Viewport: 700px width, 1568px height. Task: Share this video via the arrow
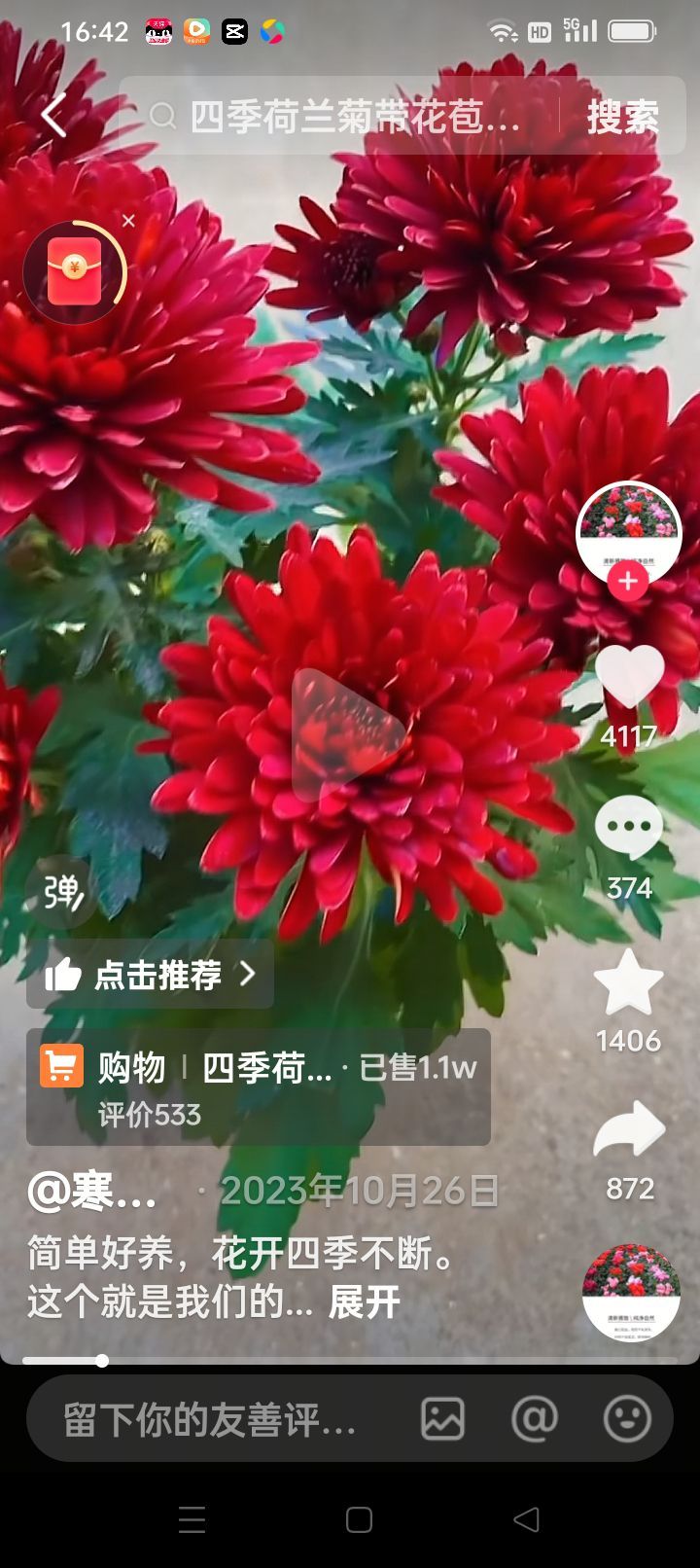[629, 1130]
